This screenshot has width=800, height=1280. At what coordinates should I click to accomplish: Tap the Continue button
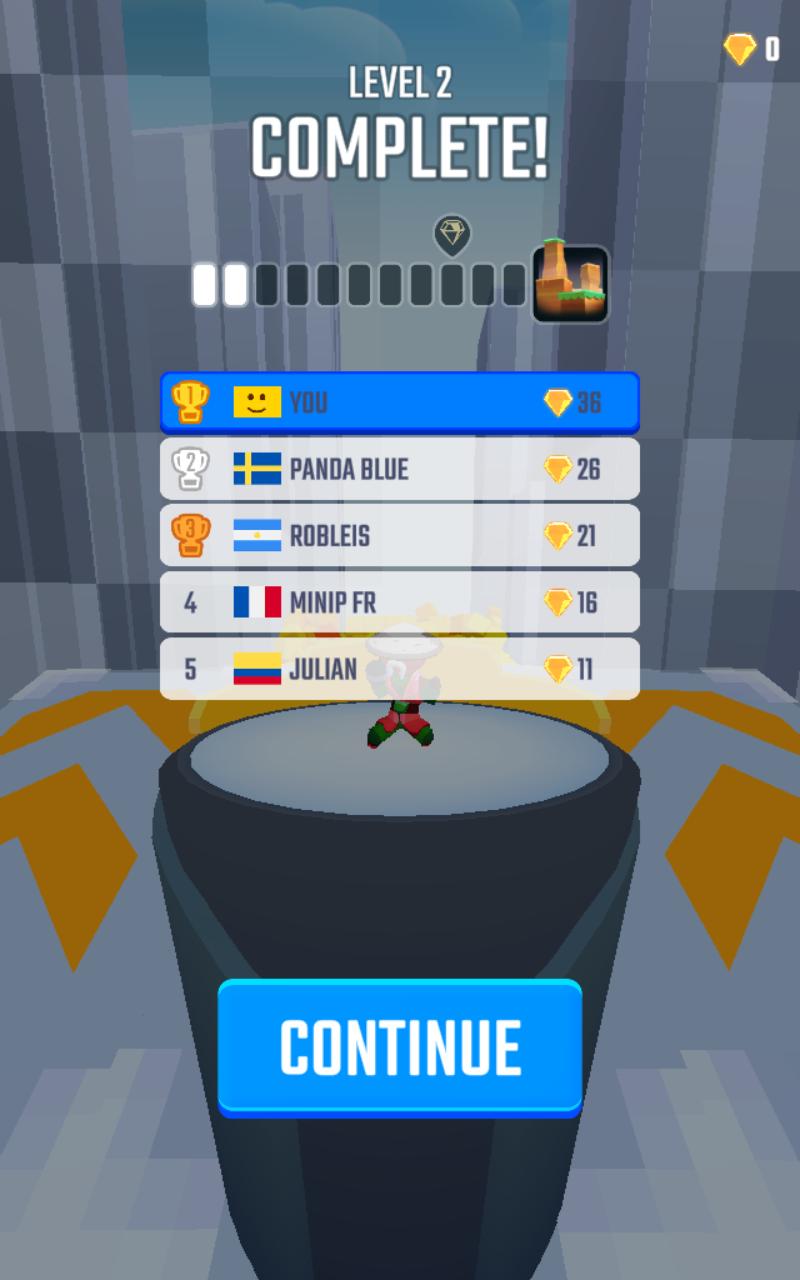pyautogui.click(x=400, y=1046)
